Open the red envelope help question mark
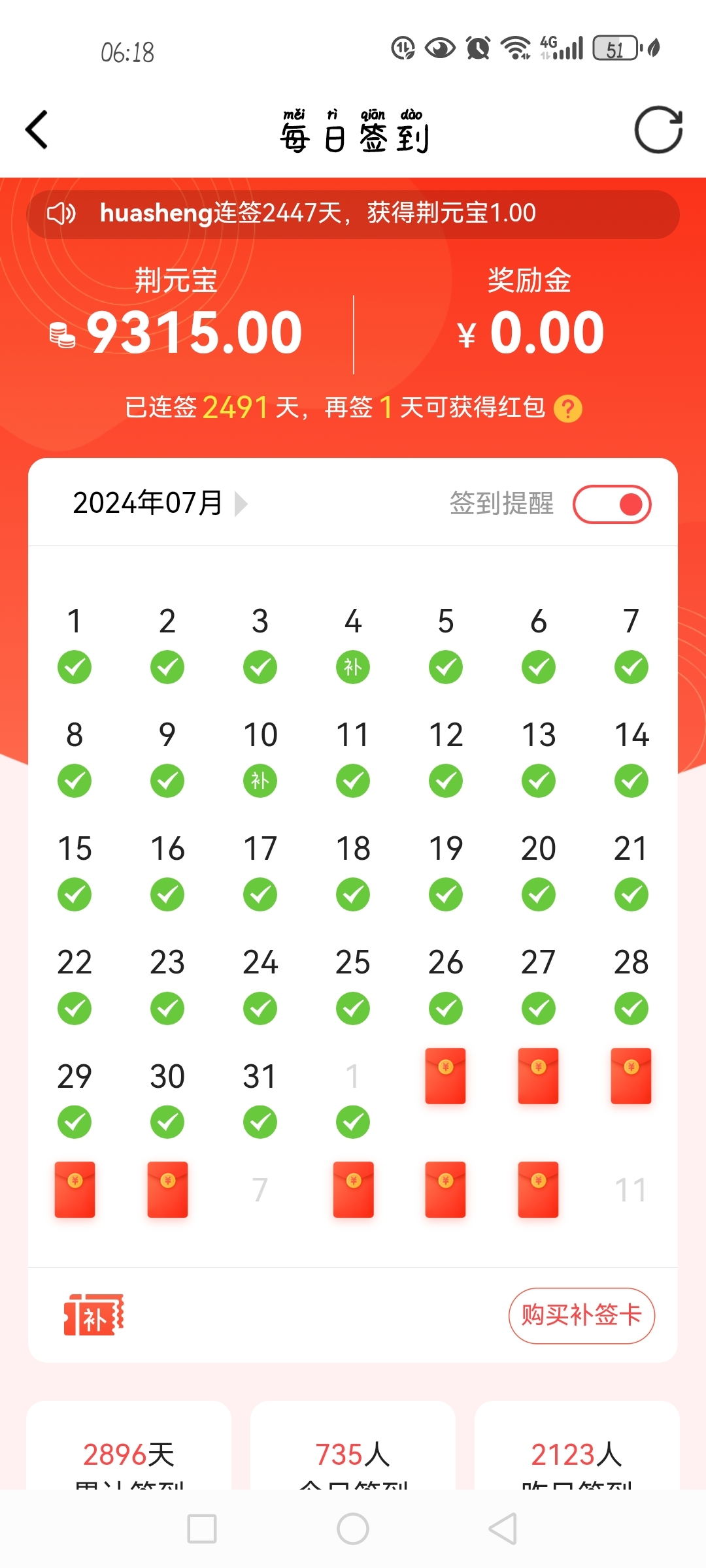 567,409
